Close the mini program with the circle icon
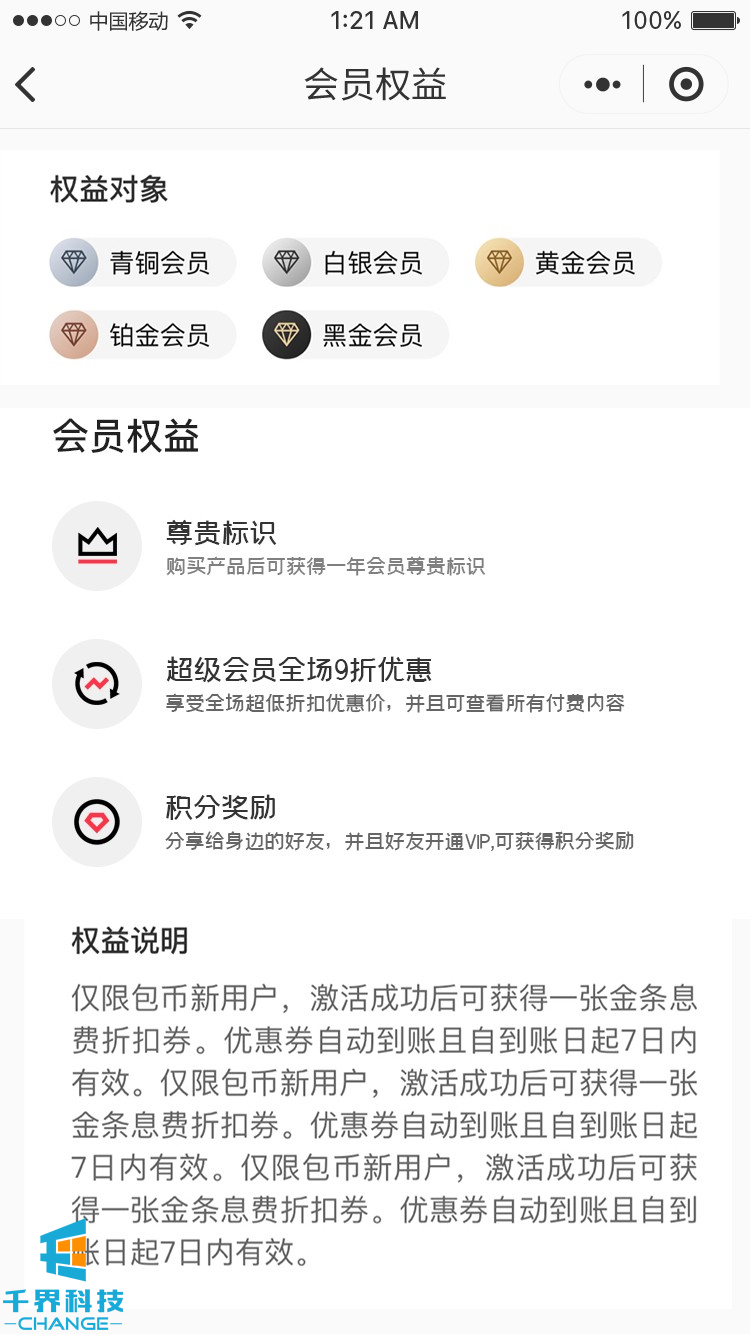The width and height of the screenshot is (750, 1334). (x=686, y=85)
